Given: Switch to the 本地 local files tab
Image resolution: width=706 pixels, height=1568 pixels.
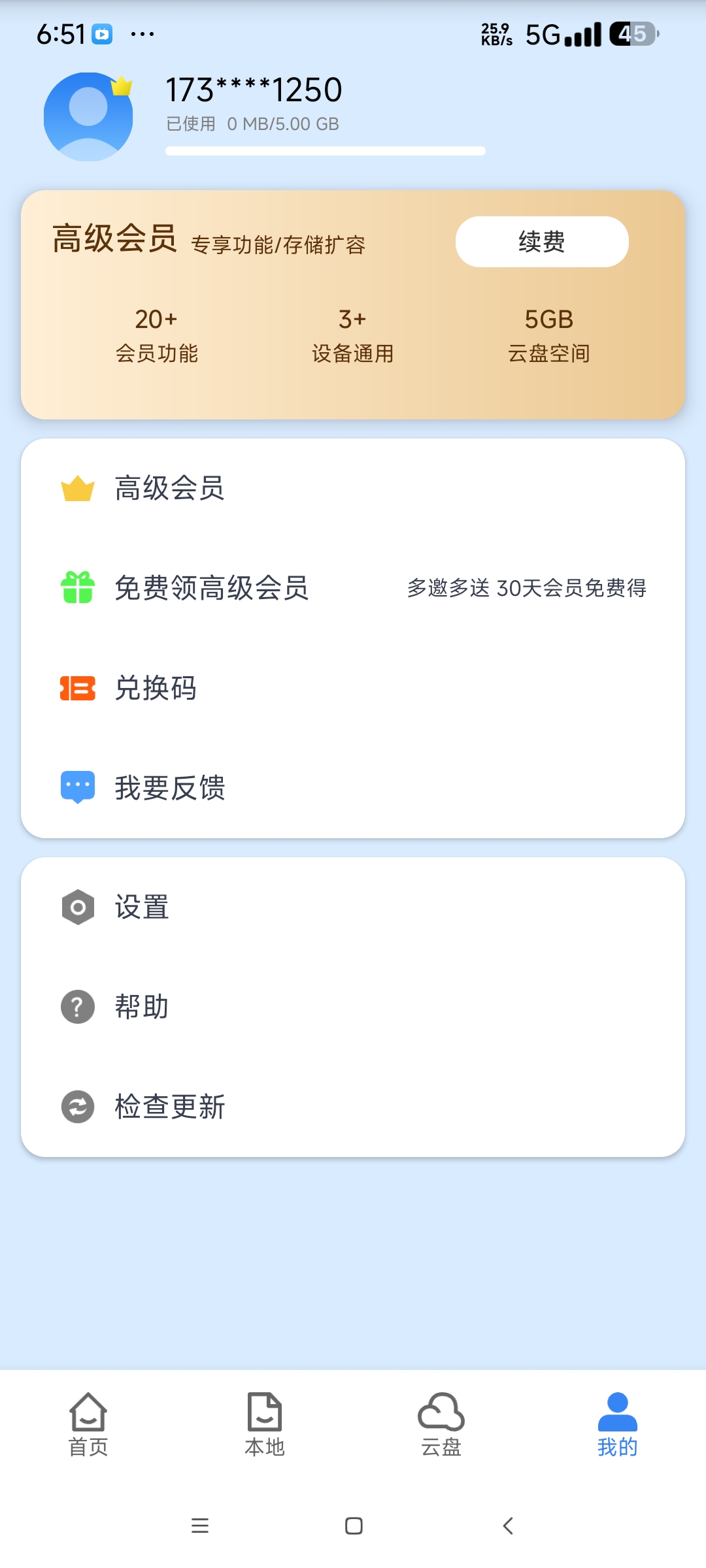Looking at the screenshot, I should click(265, 1424).
